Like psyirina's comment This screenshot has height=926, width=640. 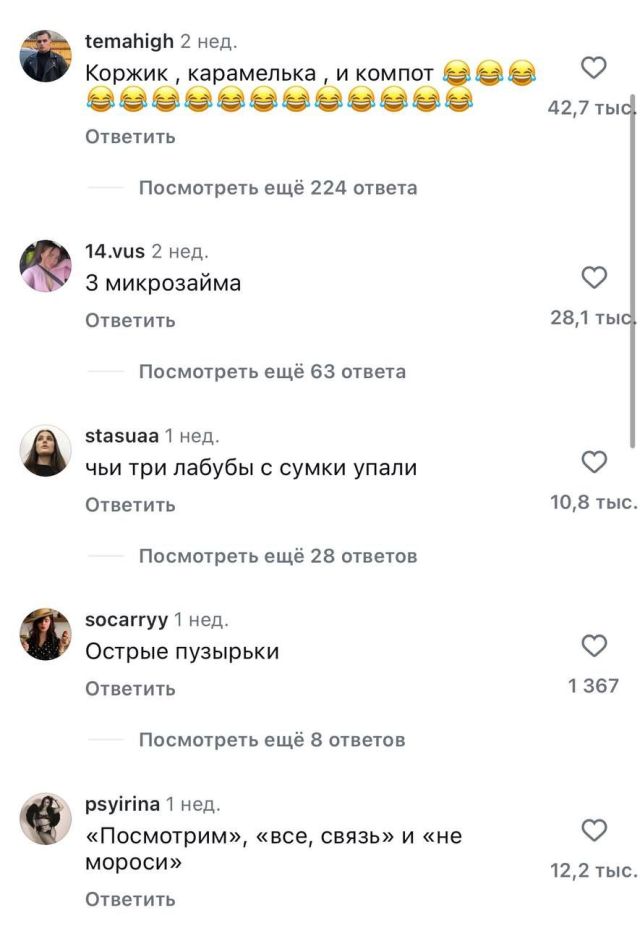[594, 830]
